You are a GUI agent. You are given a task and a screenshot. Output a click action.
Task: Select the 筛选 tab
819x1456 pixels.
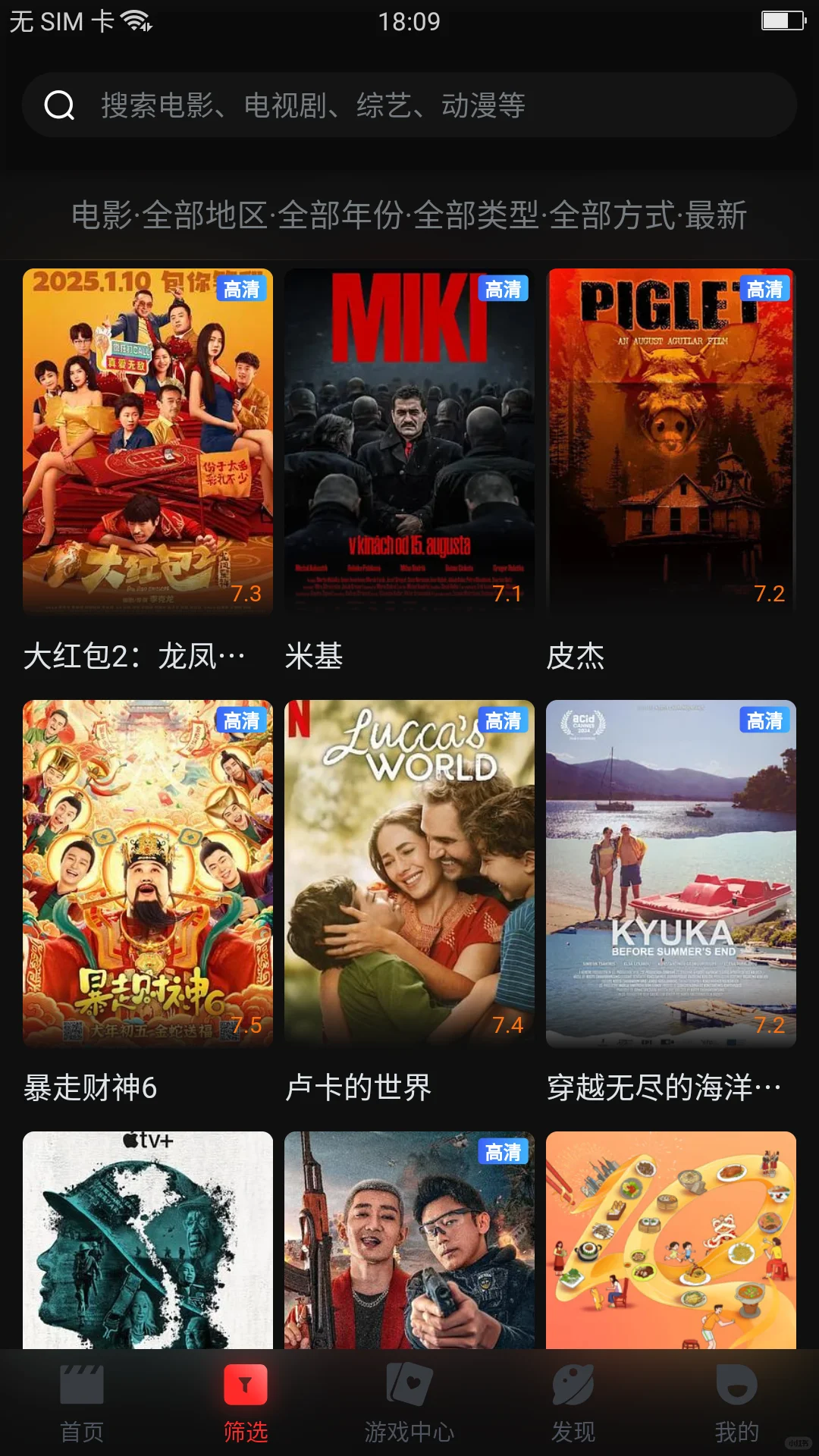(x=246, y=1403)
